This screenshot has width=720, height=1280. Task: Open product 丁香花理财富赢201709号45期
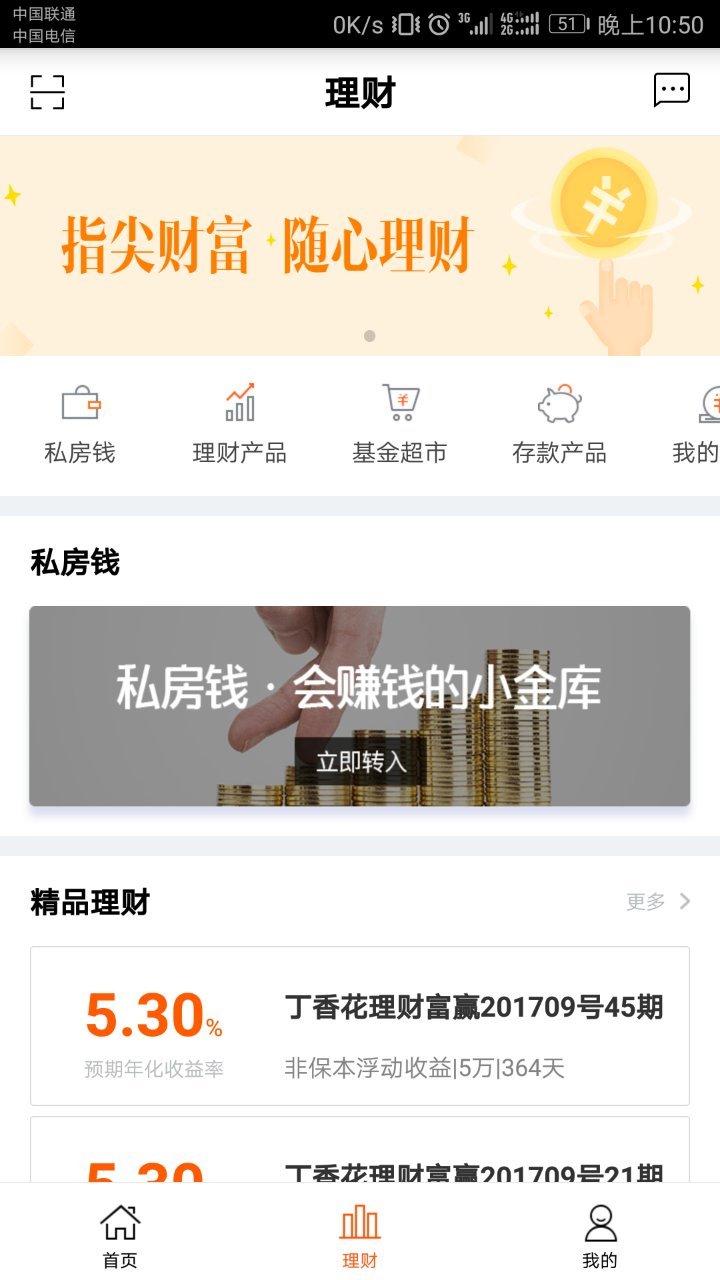(x=360, y=1026)
